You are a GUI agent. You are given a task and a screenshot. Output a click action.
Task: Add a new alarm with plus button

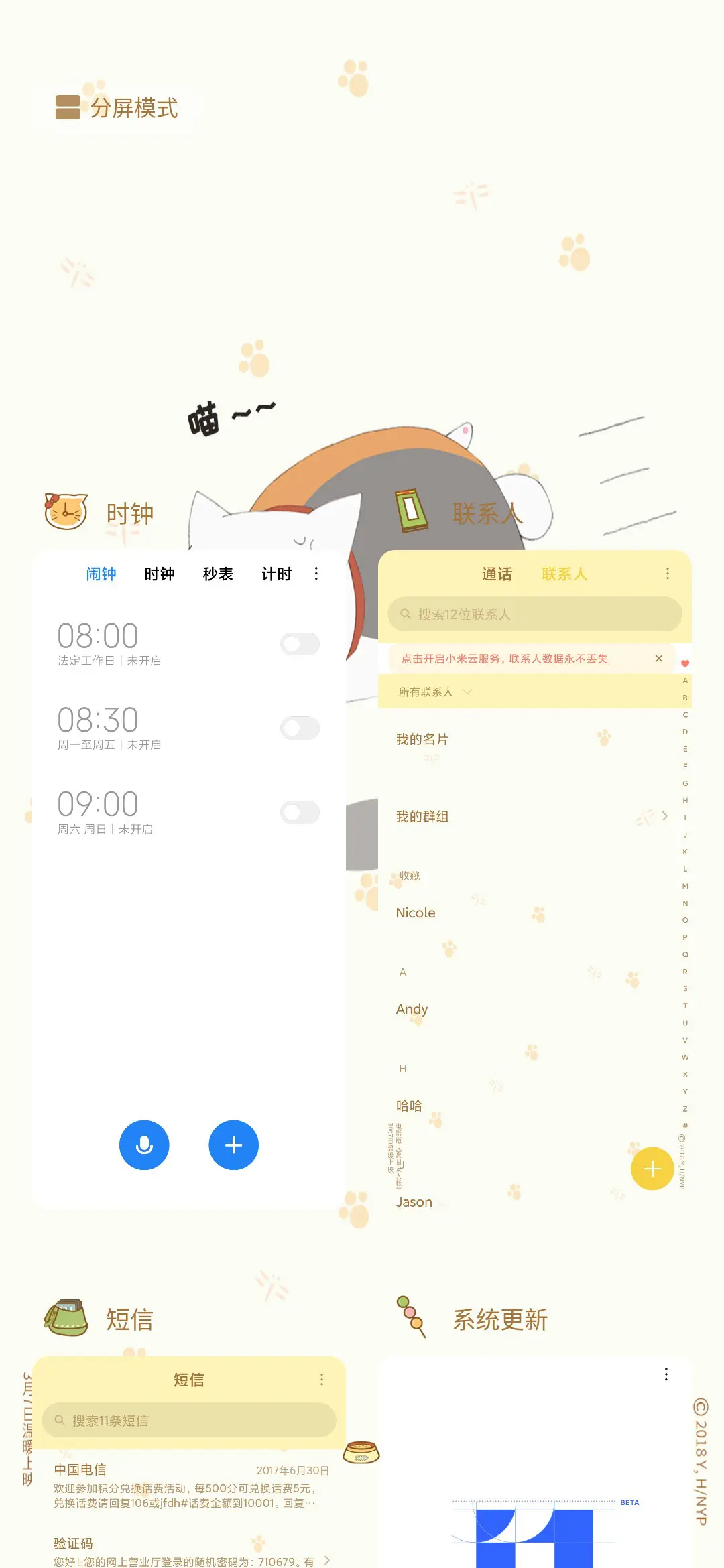pos(233,1145)
